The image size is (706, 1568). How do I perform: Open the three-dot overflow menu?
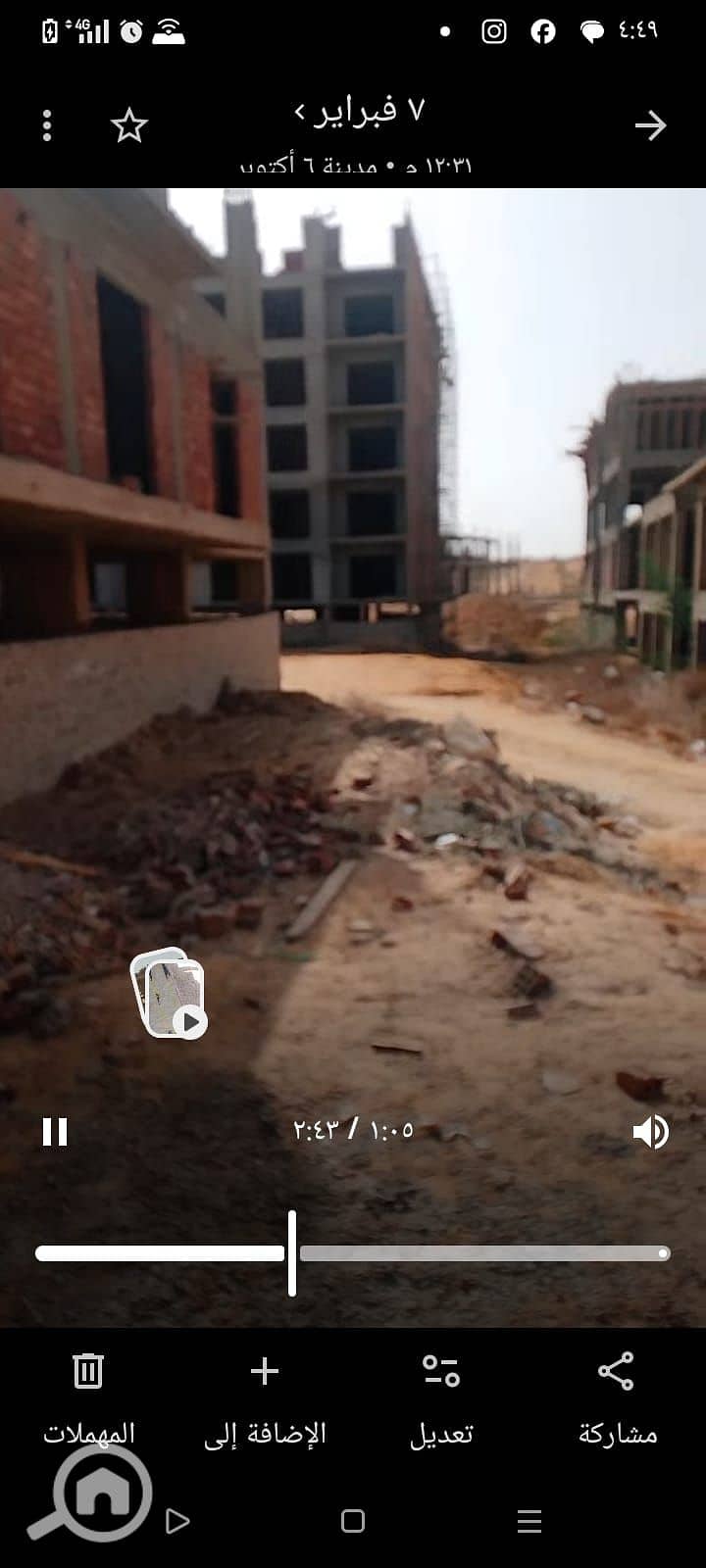[47, 125]
